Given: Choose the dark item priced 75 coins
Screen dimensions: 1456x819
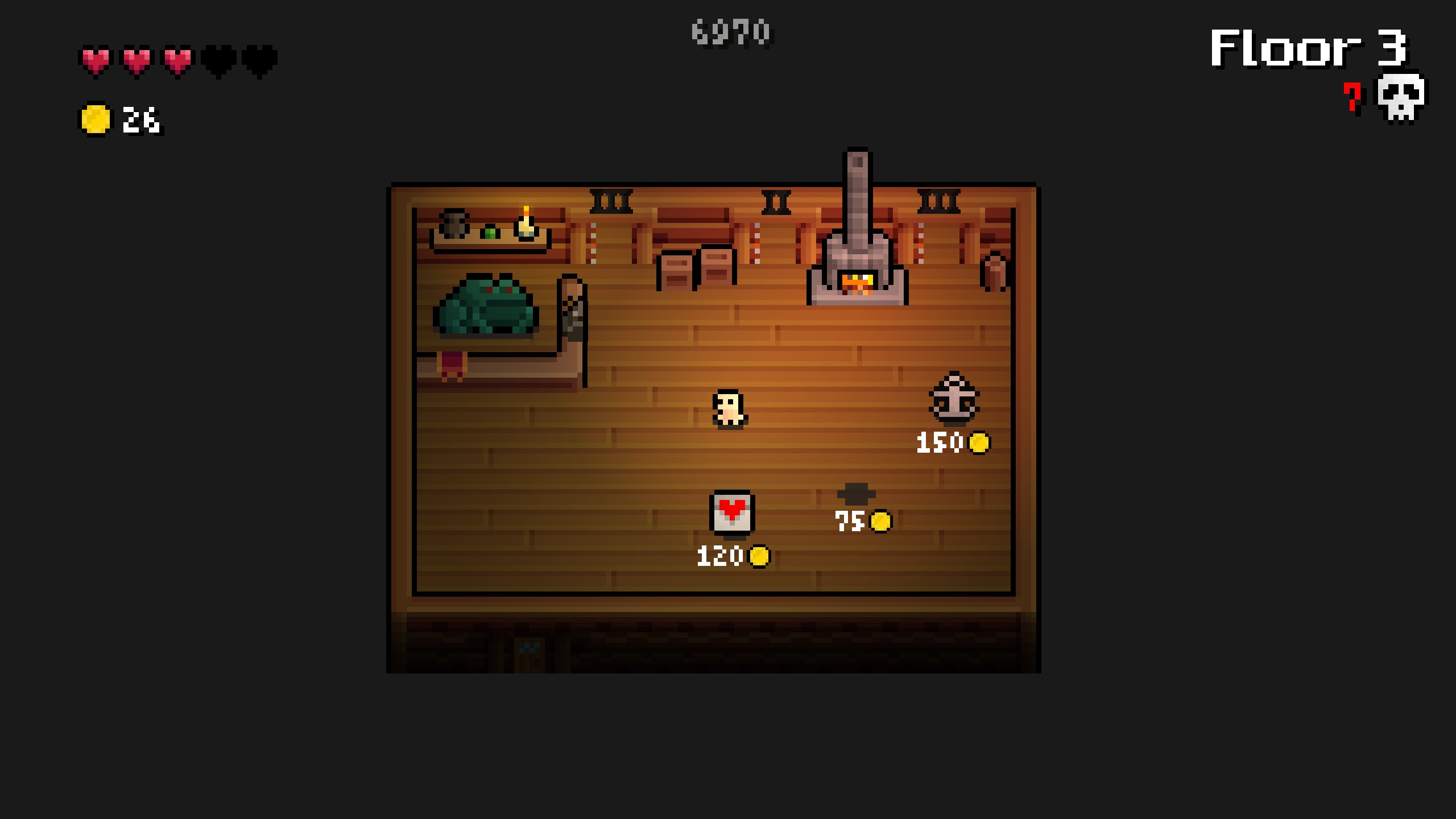Looking at the screenshot, I should [856, 494].
